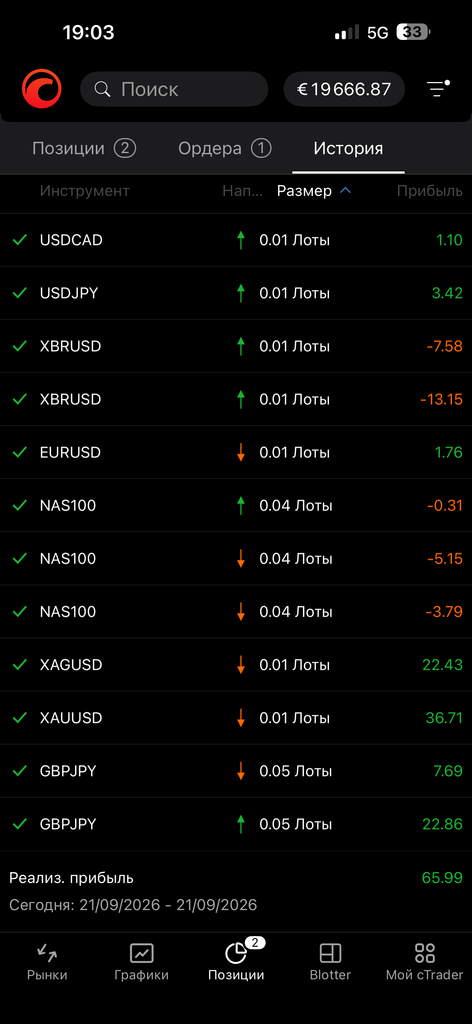Screen dimensions: 472x1024
Task: Open the EURUSD trade row
Action: tap(236, 453)
